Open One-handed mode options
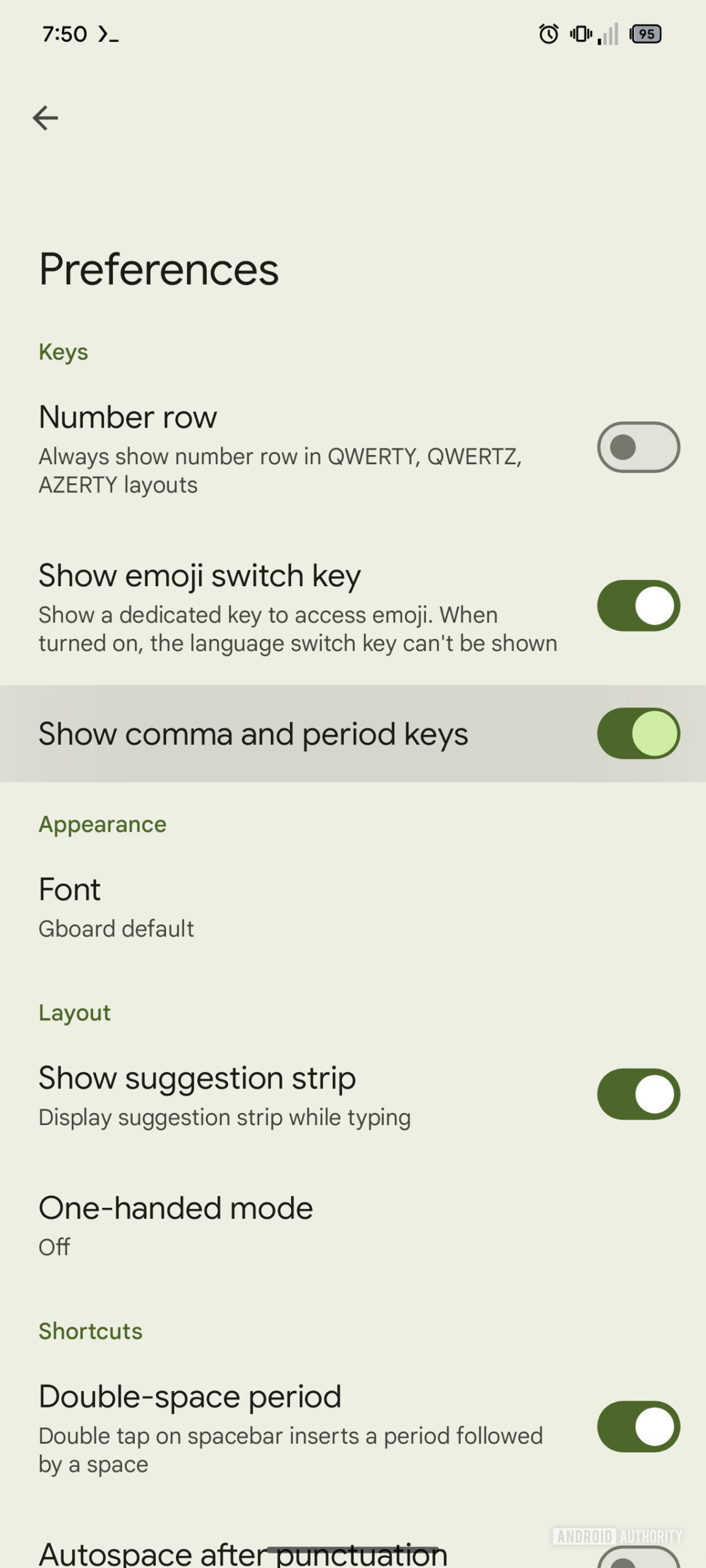The width and height of the screenshot is (706, 1568). click(x=176, y=1225)
